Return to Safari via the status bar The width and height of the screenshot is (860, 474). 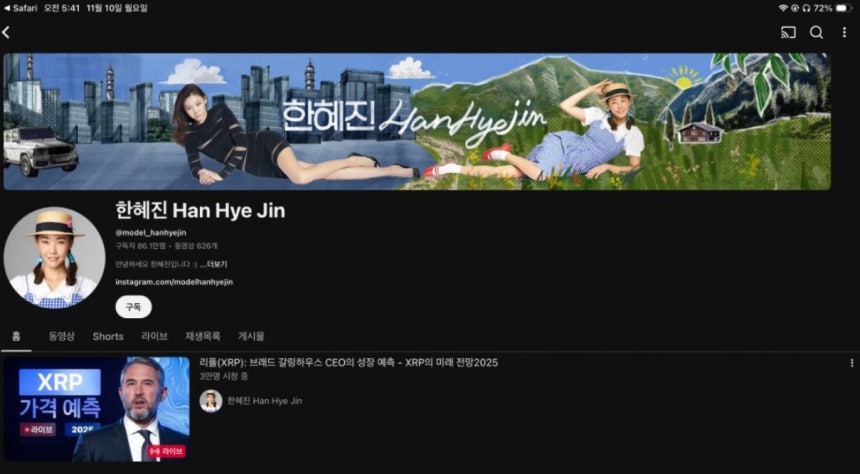coord(20,7)
